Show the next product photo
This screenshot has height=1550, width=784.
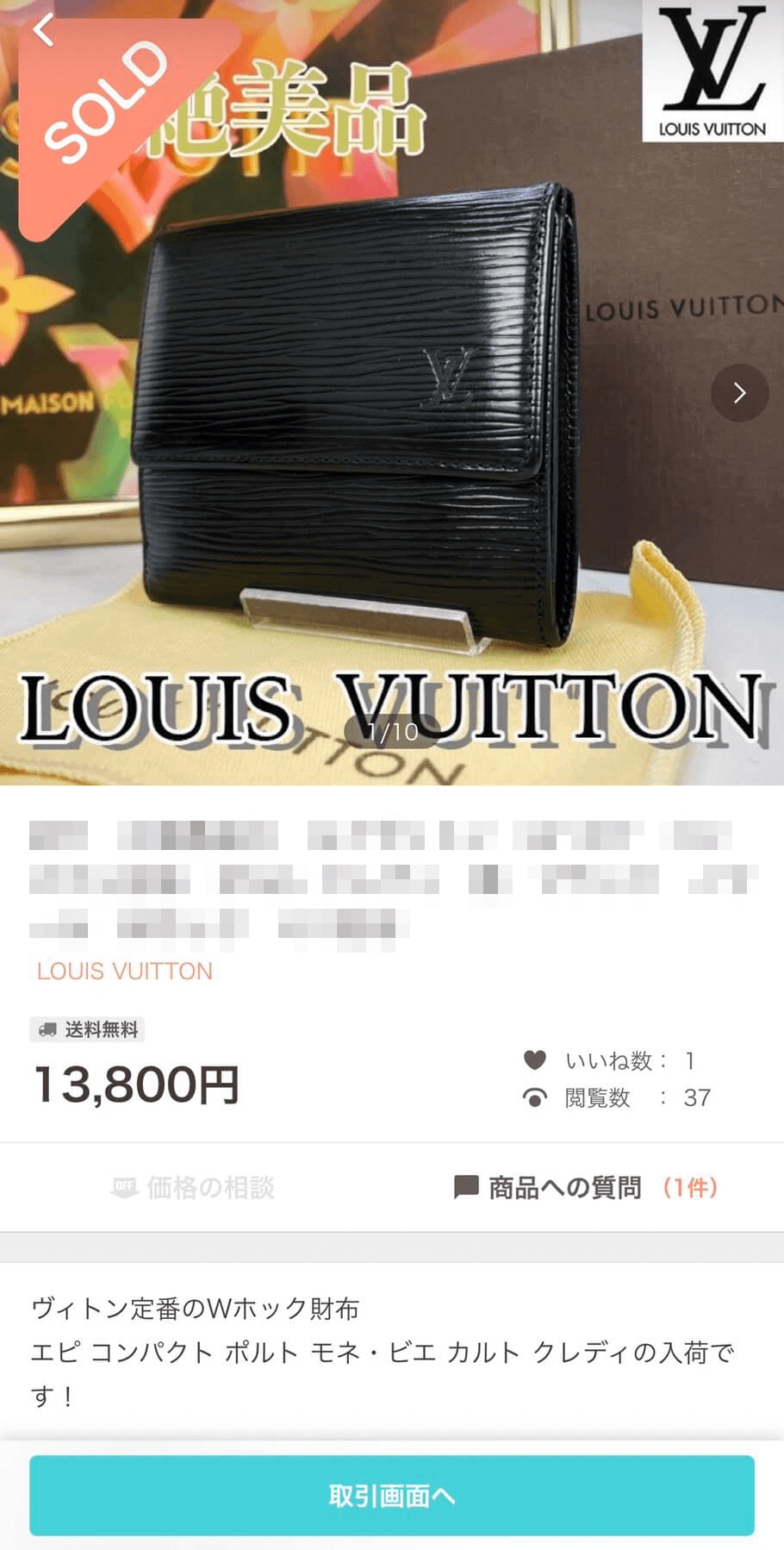739,393
